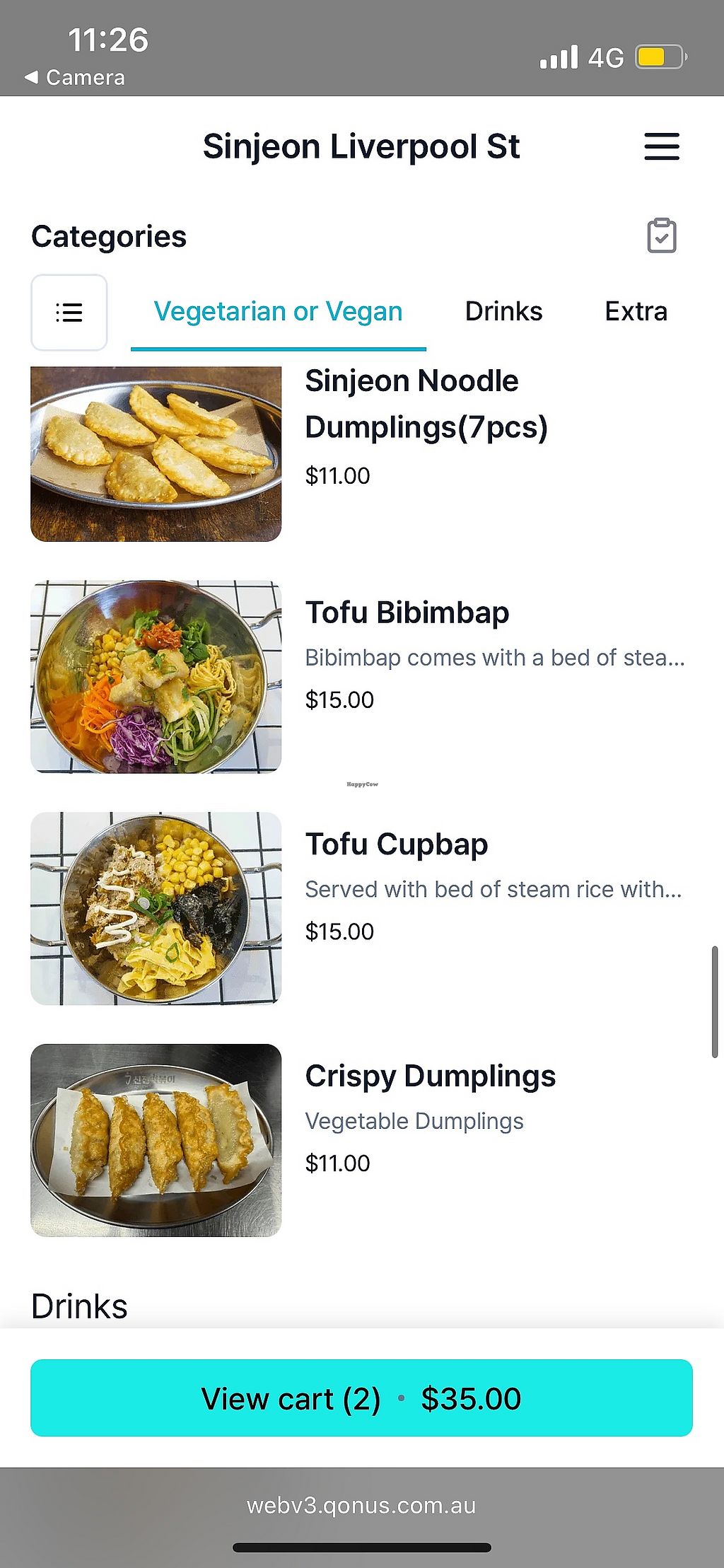Select the Vegetarian or Vegan tab
724x1568 pixels.
click(x=278, y=312)
